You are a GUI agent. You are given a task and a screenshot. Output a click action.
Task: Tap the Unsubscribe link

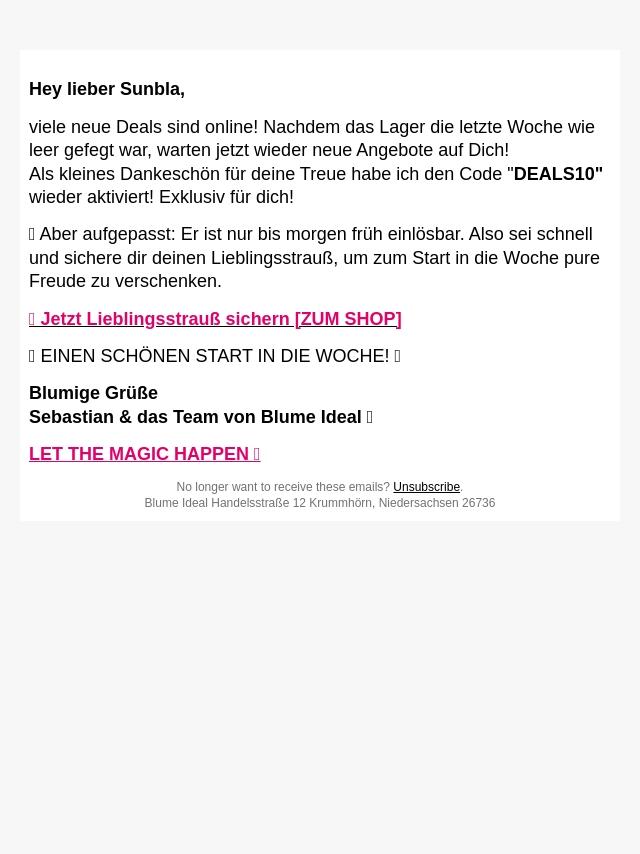[426, 487]
